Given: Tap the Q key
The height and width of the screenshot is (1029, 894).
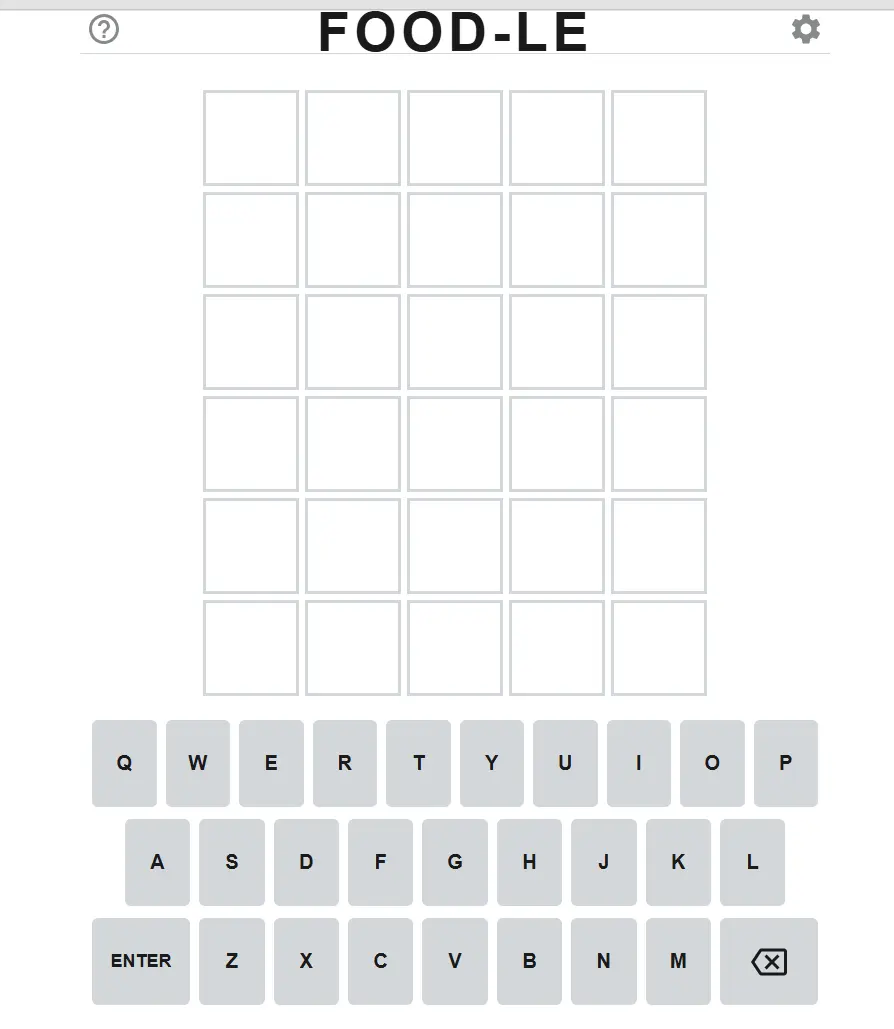Looking at the screenshot, I should point(124,763).
